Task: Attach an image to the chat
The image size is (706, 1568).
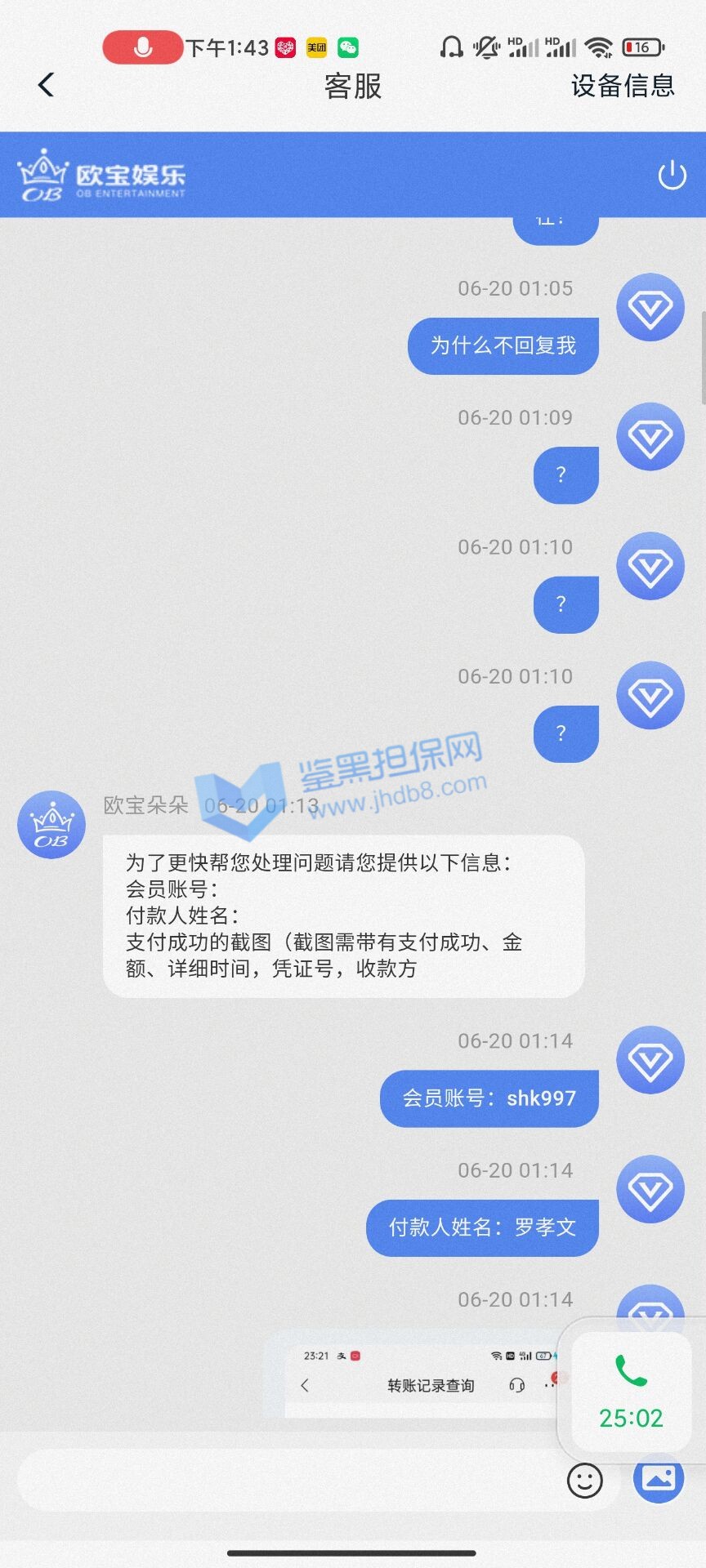Action: 659,1478
